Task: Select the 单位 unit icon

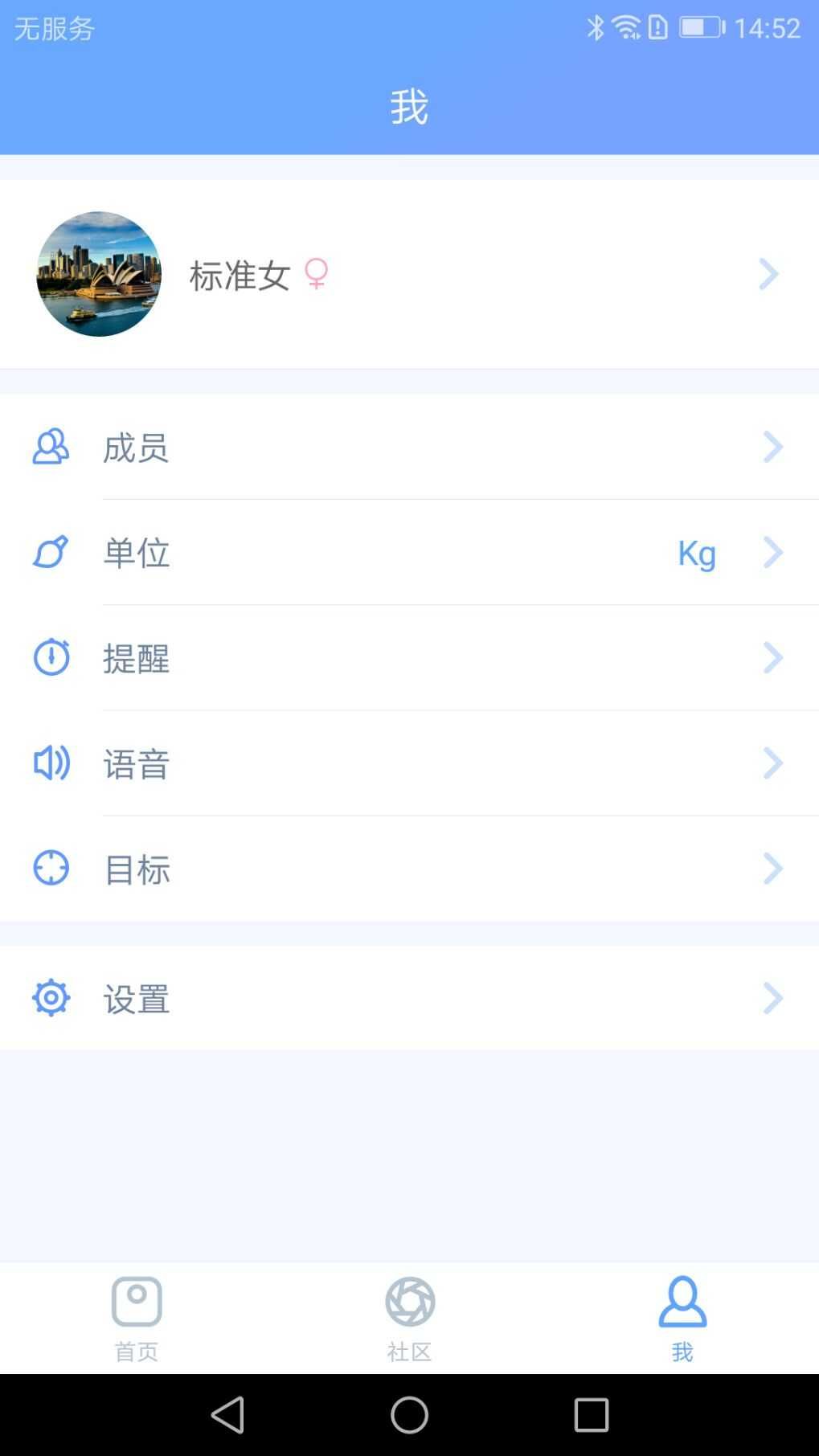Action: click(x=51, y=553)
